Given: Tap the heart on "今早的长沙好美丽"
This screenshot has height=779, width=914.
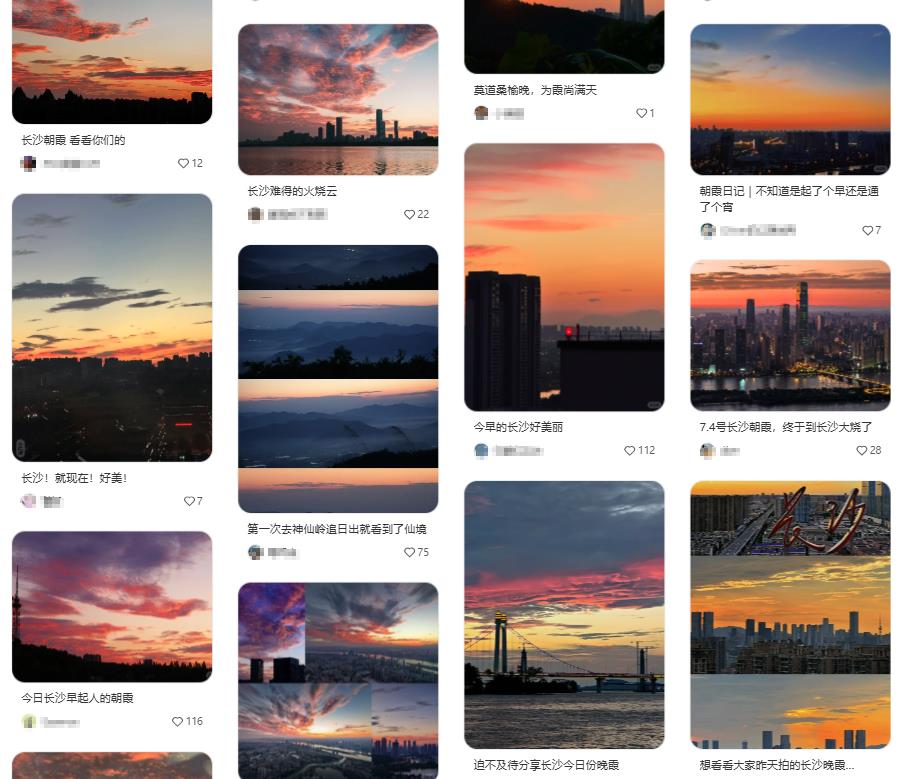Looking at the screenshot, I should click(x=629, y=450).
